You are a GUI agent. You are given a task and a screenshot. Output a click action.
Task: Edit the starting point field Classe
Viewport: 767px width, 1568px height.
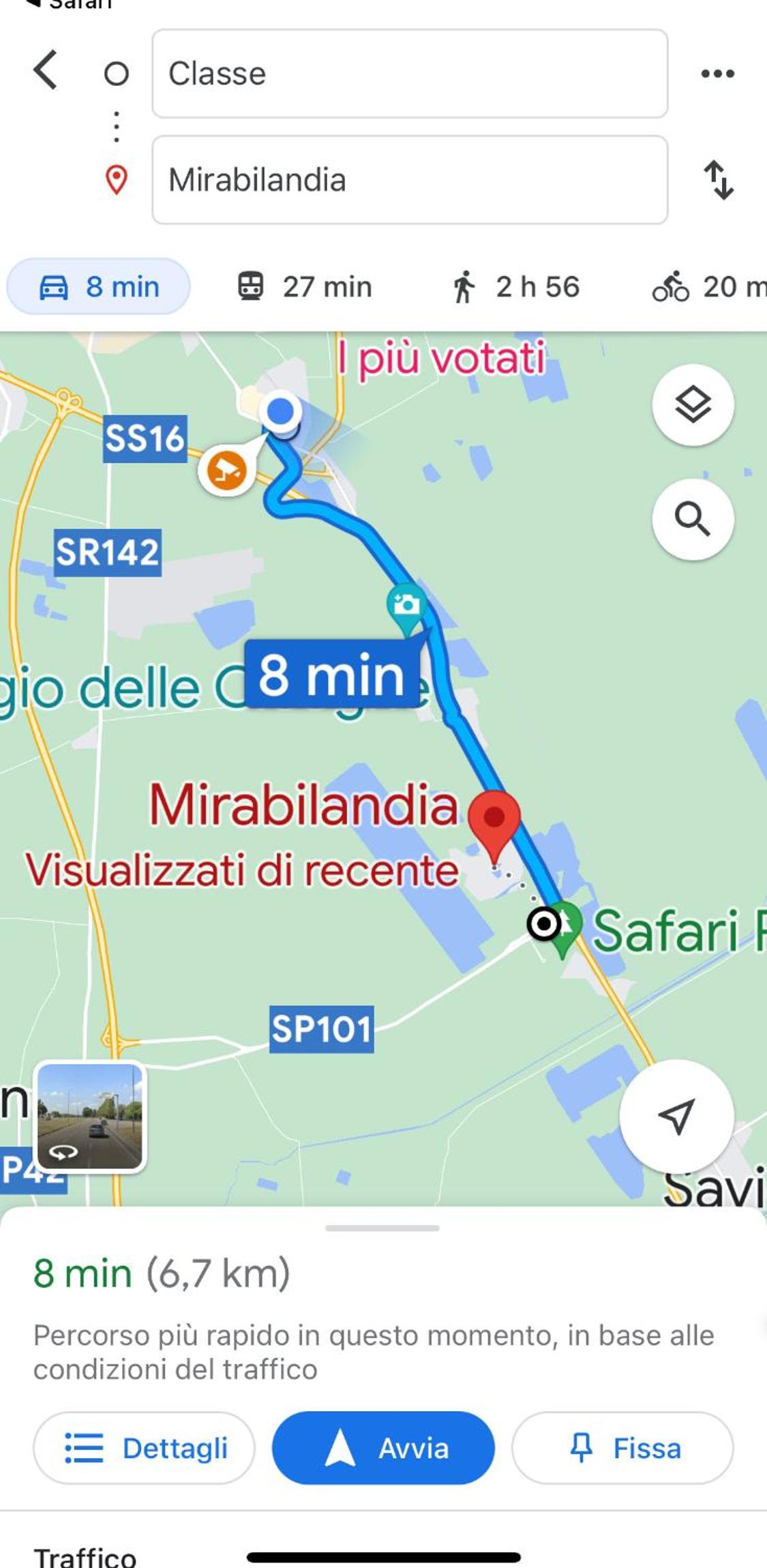point(409,74)
